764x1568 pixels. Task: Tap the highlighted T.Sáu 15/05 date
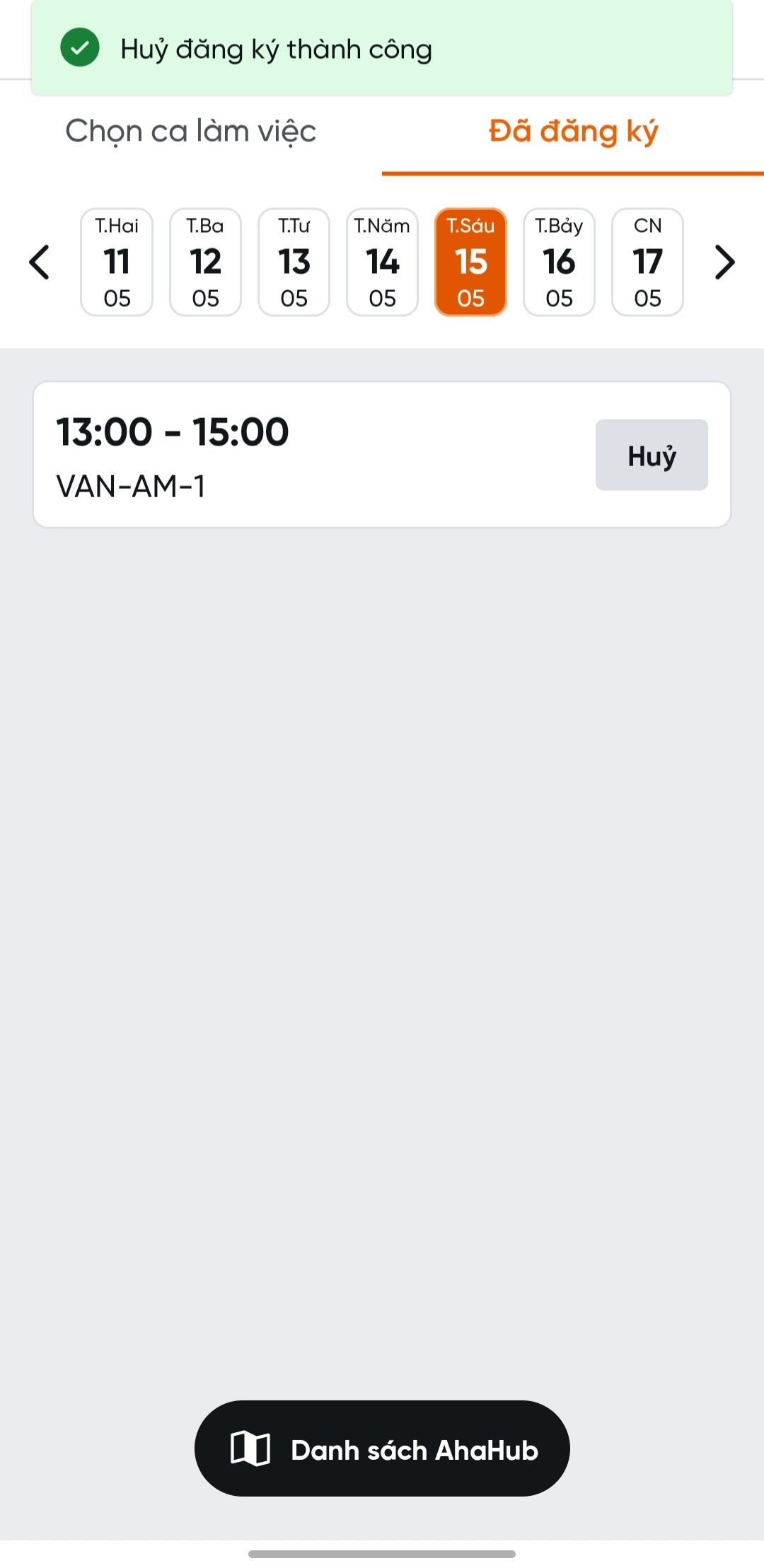(x=470, y=262)
